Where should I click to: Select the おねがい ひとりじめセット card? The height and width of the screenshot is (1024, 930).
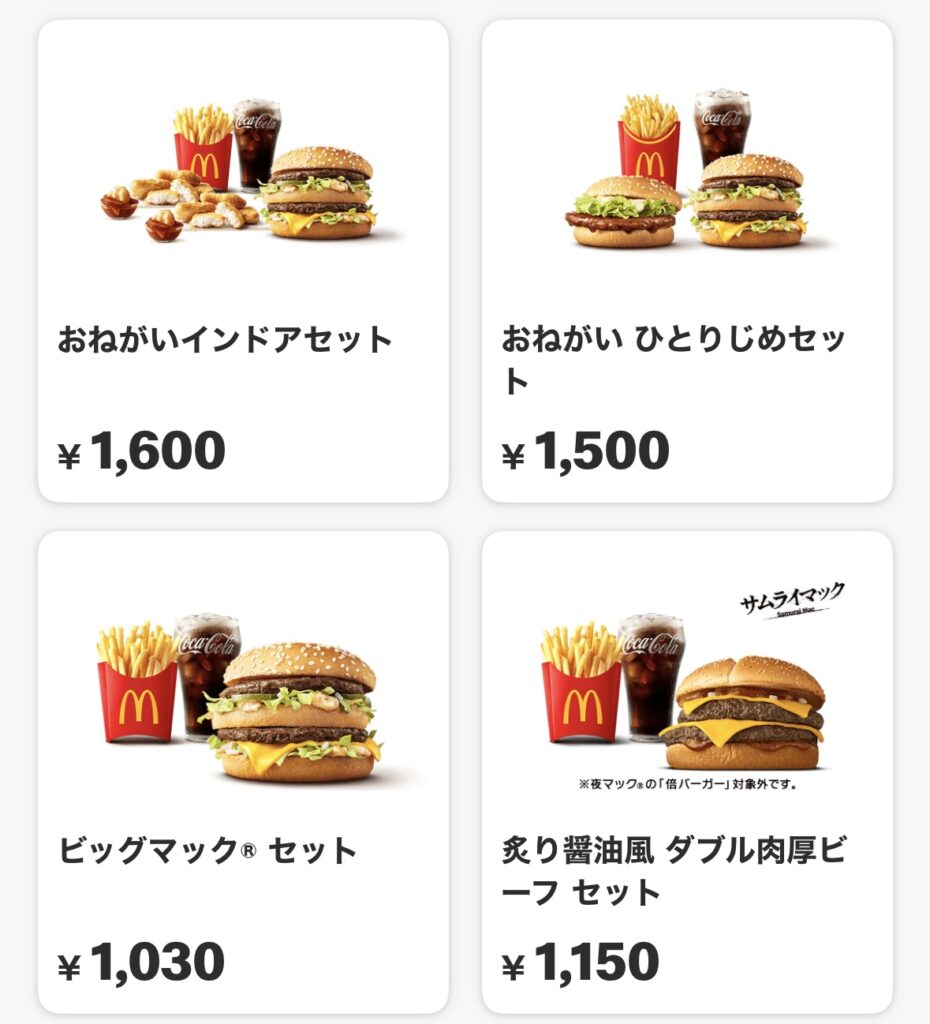[x=687, y=260]
